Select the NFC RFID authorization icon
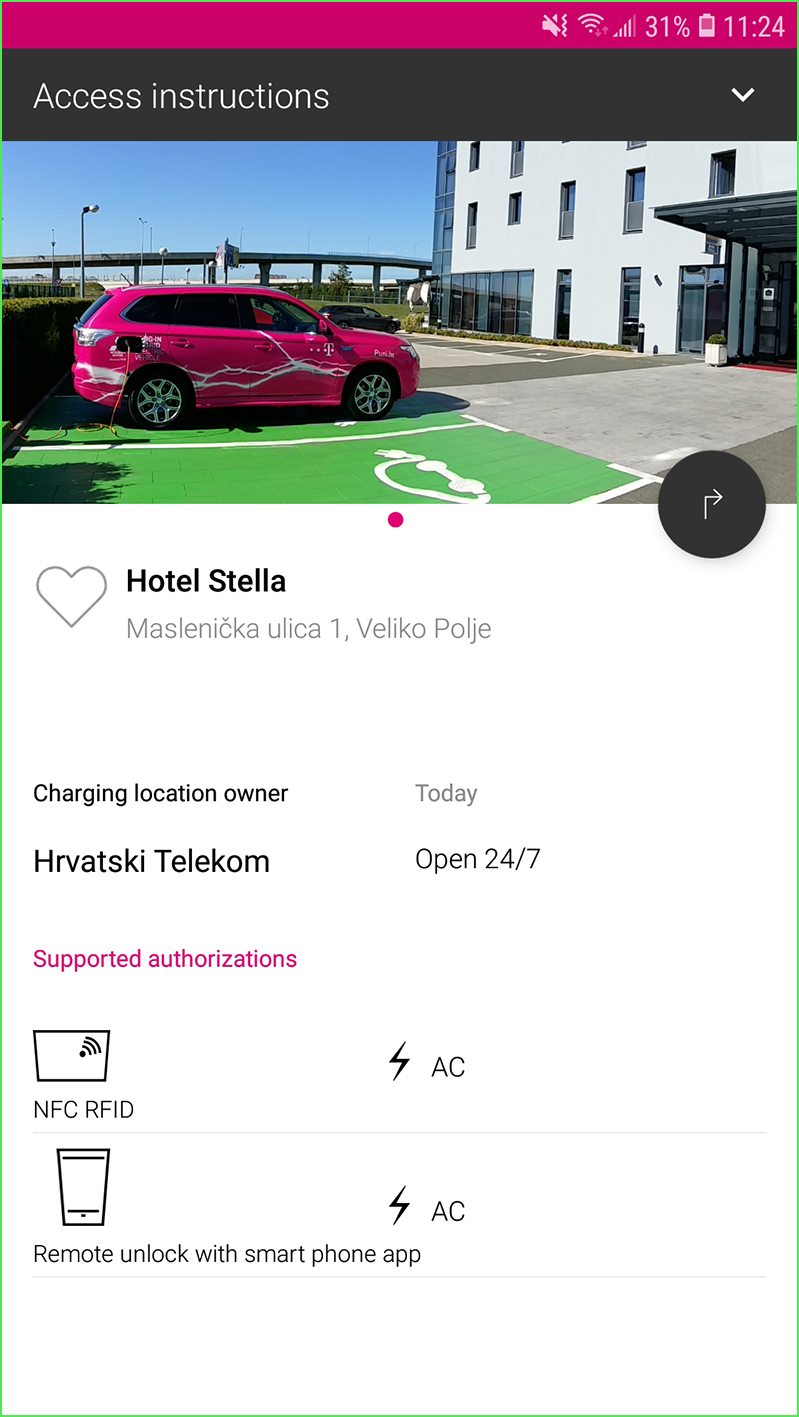The width and height of the screenshot is (799, 1417). click(x=70, y=1054)
